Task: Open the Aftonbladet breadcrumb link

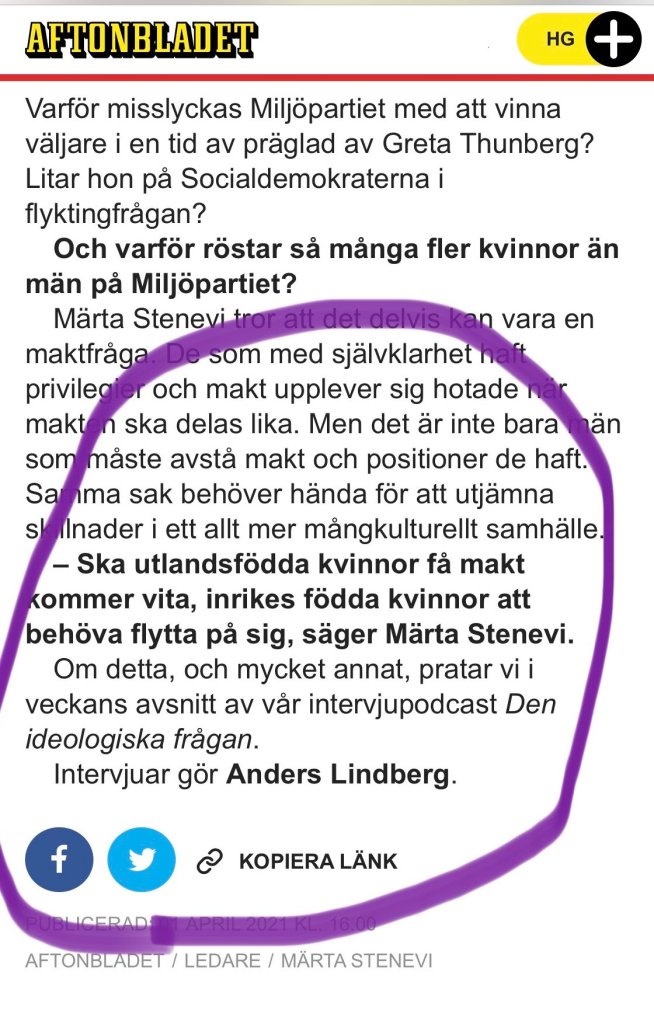Action: (93, 961)
